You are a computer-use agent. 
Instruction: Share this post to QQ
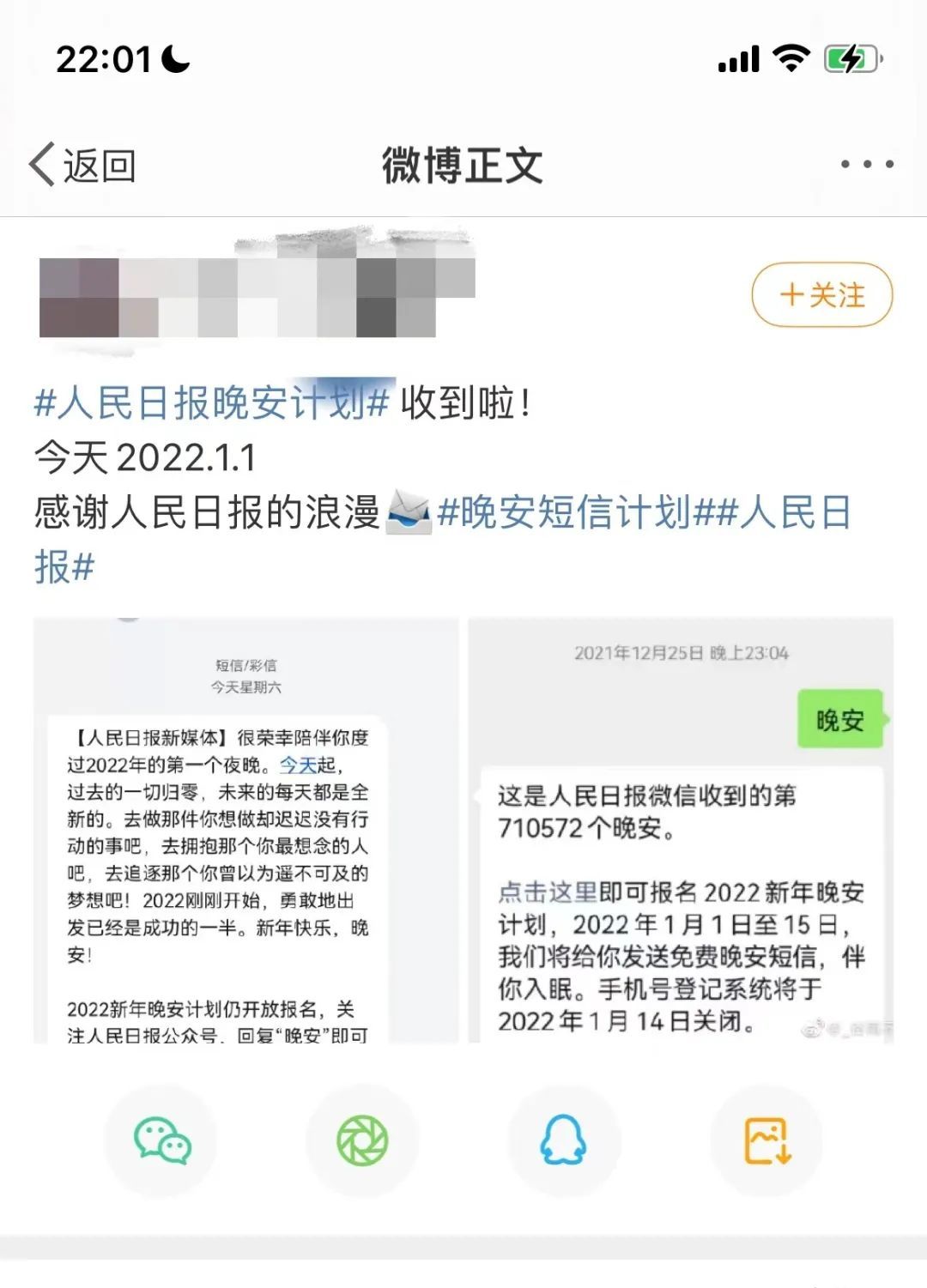564,1140
